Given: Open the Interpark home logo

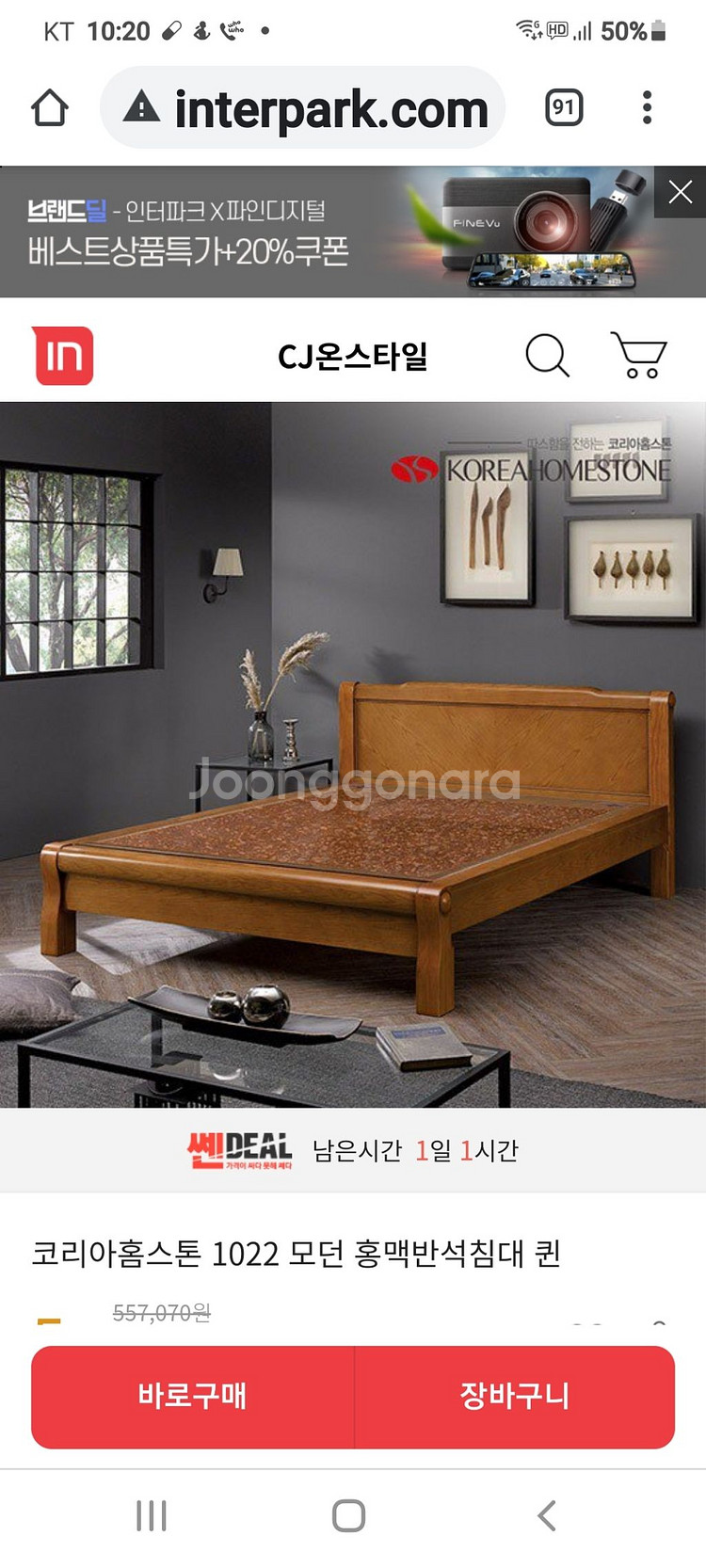Looking at the screenshot, I should click(x=64, y=356).
